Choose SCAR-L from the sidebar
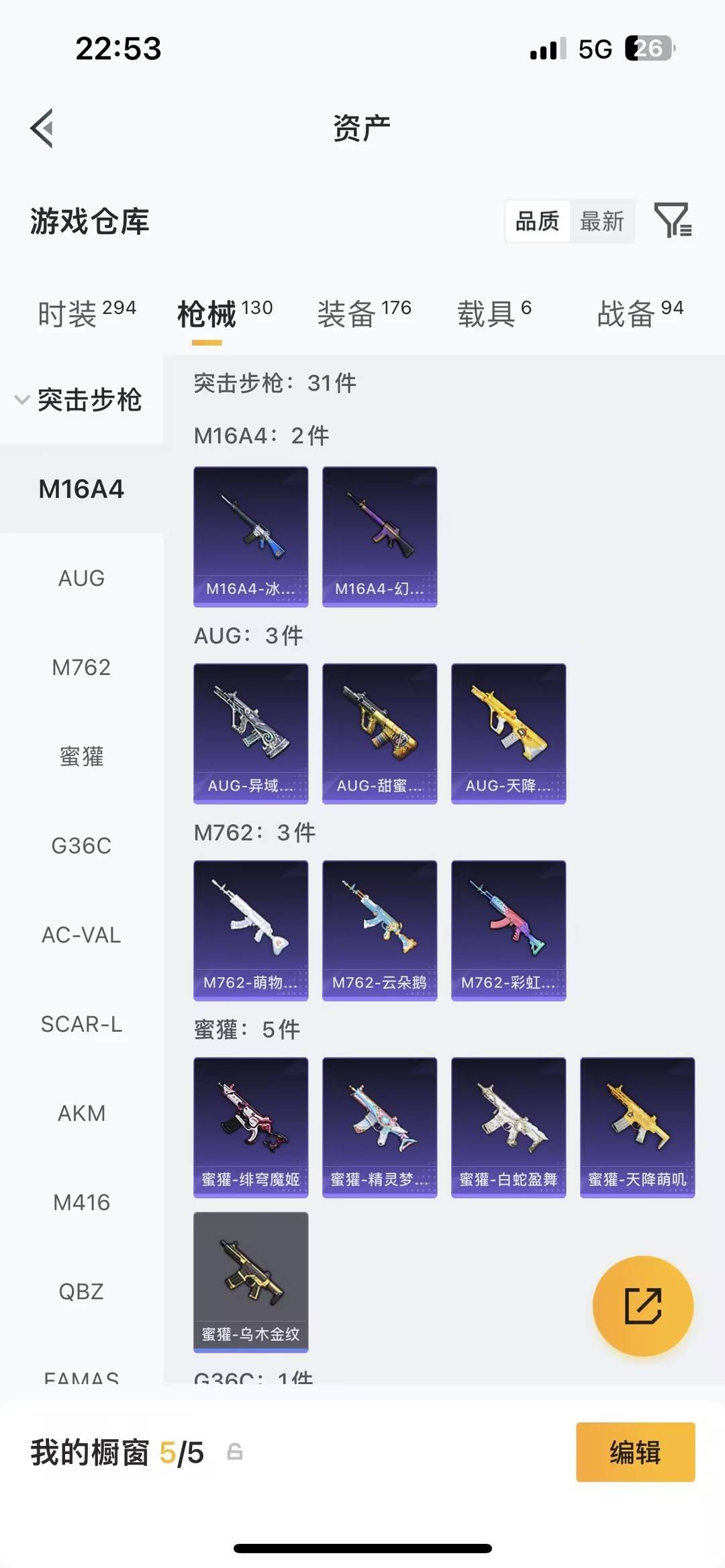Viewport: 725px width, 1568px height. tap(81, 1025)
